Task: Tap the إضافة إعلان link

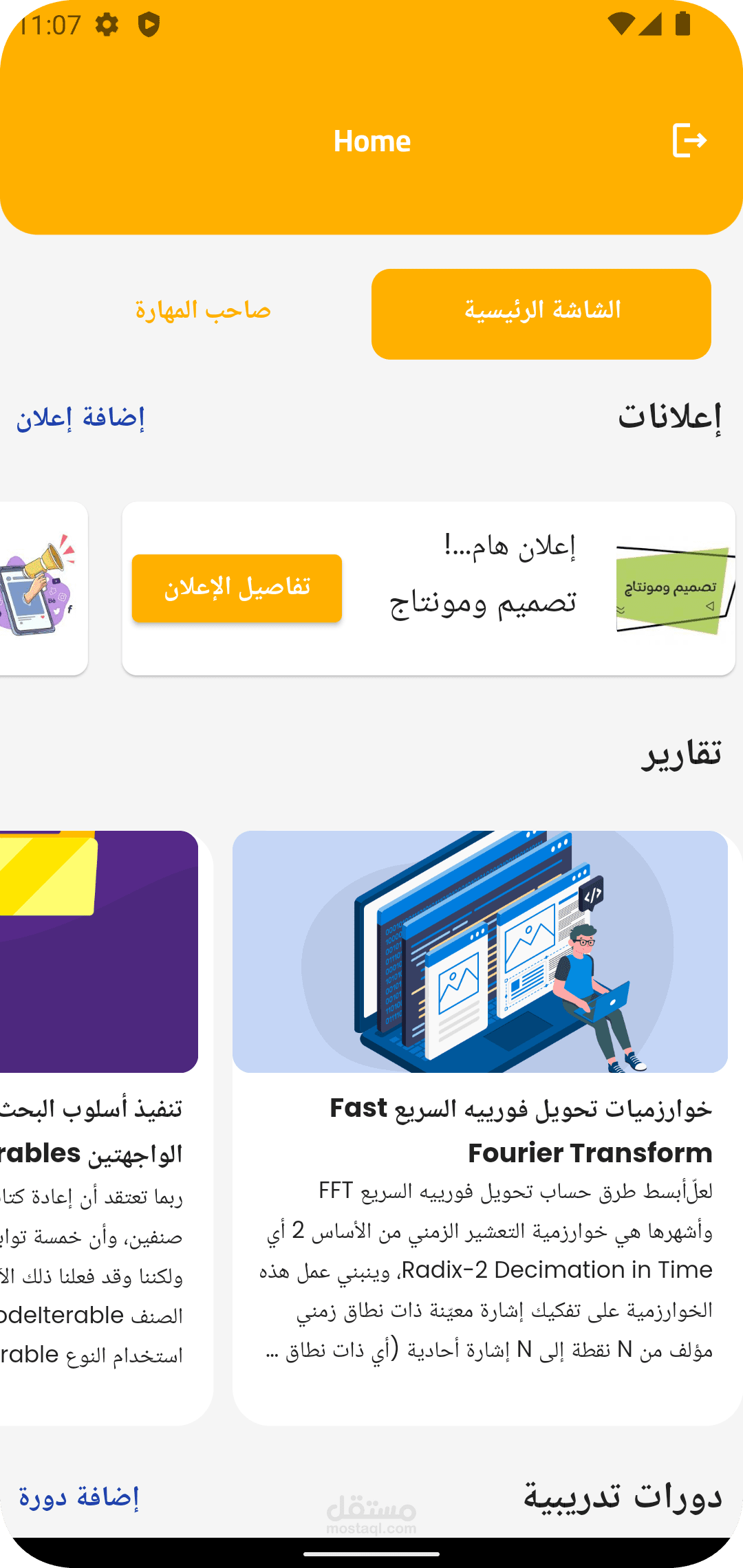Action: coord(80,417)
